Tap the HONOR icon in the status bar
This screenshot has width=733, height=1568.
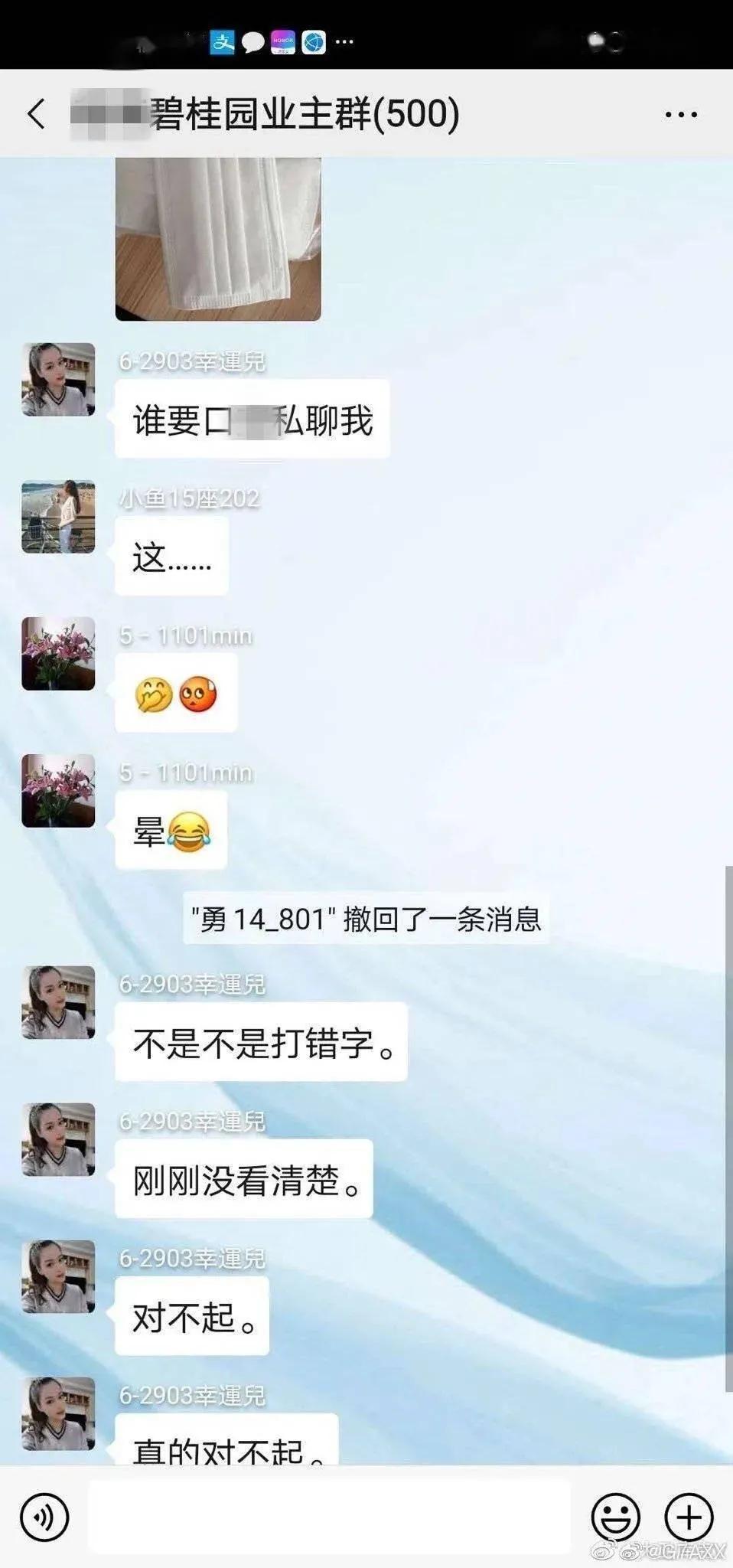282,41
